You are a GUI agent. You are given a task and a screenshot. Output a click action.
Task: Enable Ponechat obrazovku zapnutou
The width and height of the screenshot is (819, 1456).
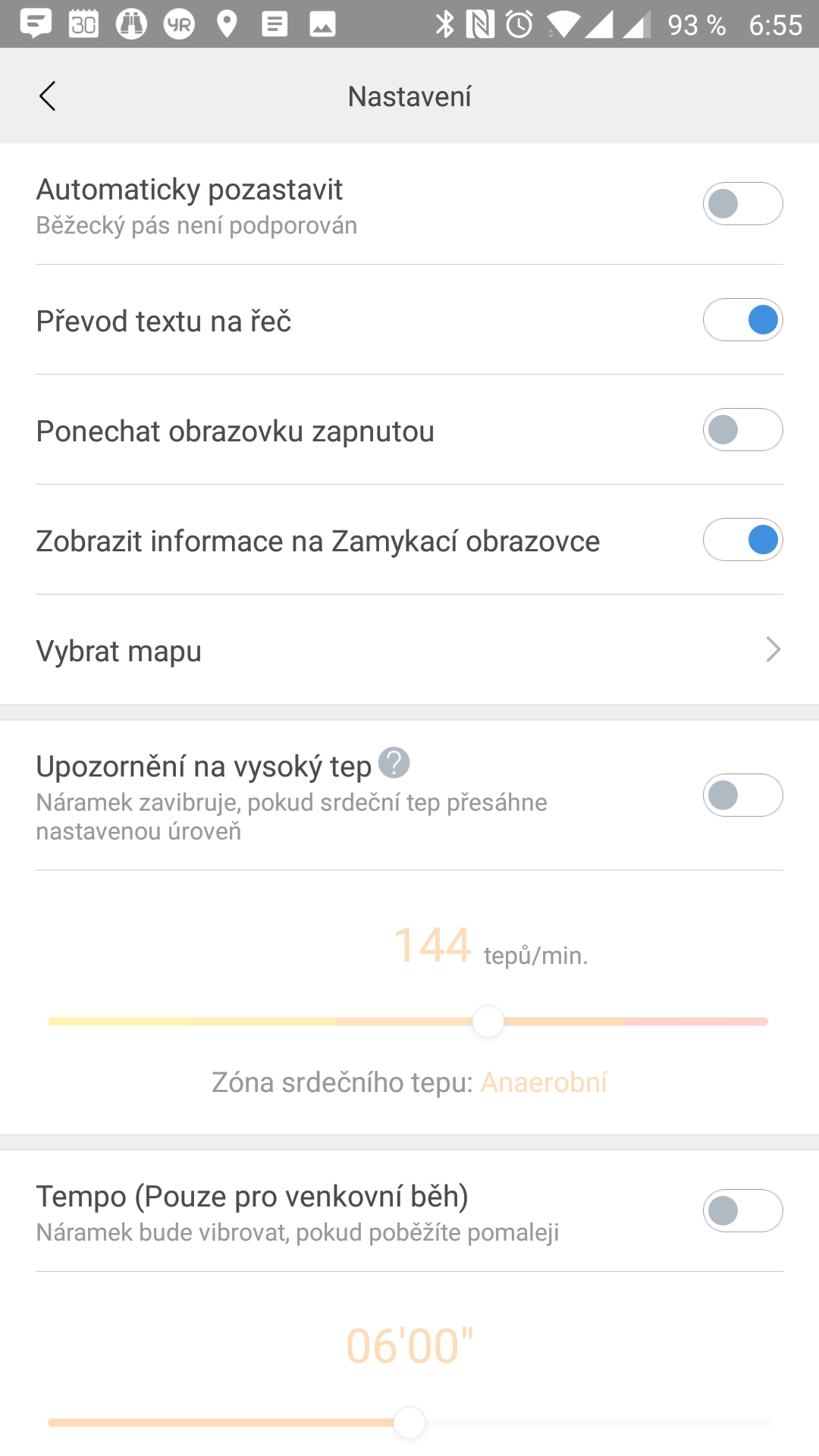pyautogui.click(x=742, y=430)
